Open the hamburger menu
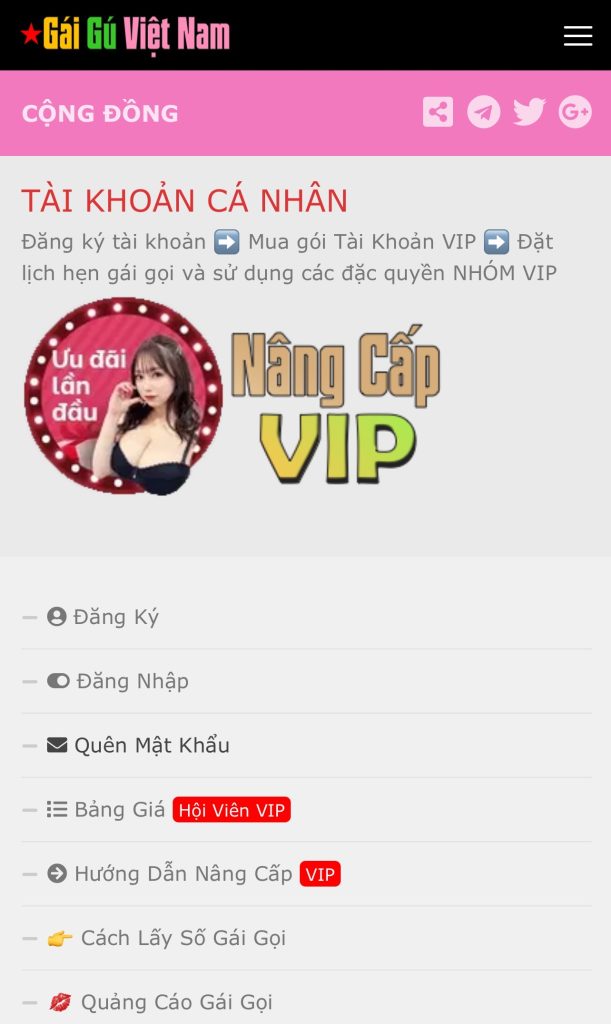The height and width of the screenshot is (1024, 611). click(x=577, y=36)
